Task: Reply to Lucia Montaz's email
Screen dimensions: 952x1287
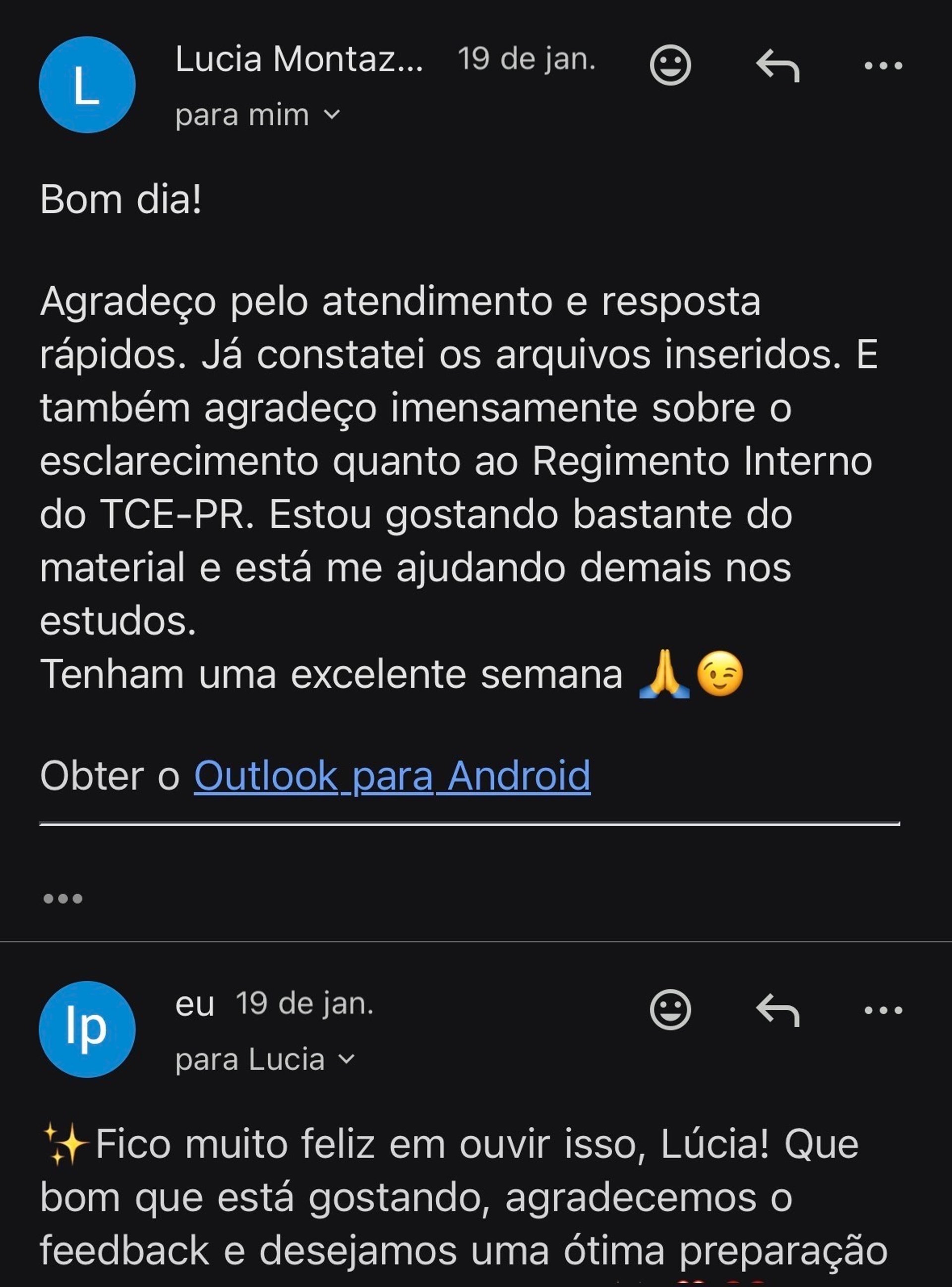Action: (x=777, y=65)
